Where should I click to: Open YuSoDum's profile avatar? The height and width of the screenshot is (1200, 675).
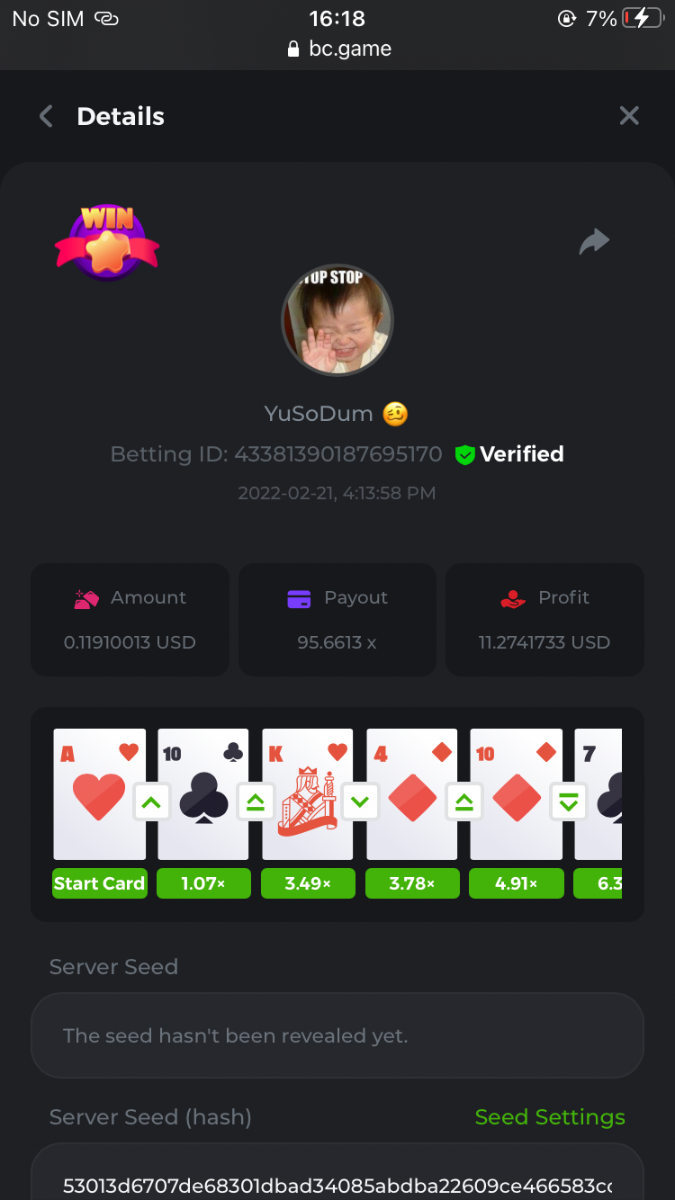click(337, 320)
